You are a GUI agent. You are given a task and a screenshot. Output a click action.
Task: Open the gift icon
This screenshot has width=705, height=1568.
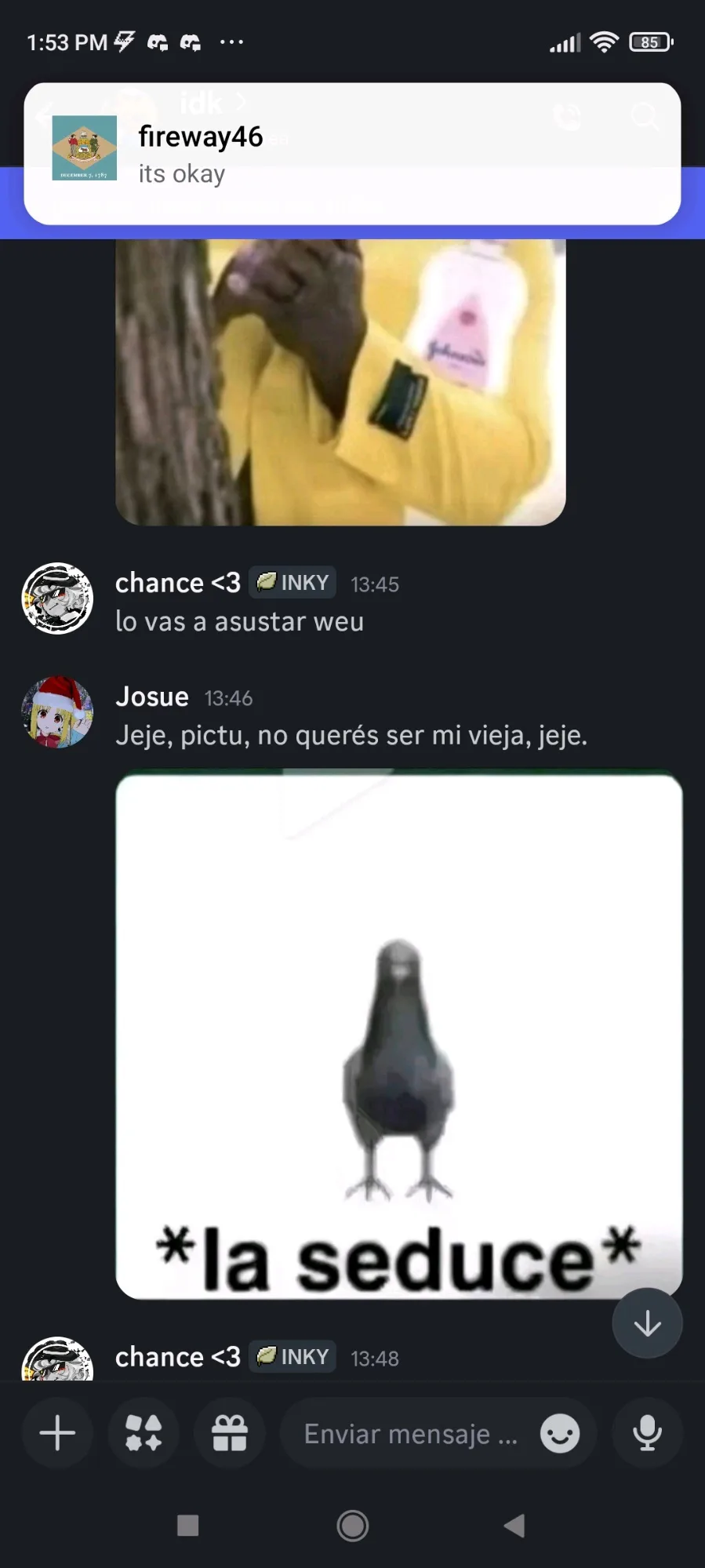point(230,1433)
